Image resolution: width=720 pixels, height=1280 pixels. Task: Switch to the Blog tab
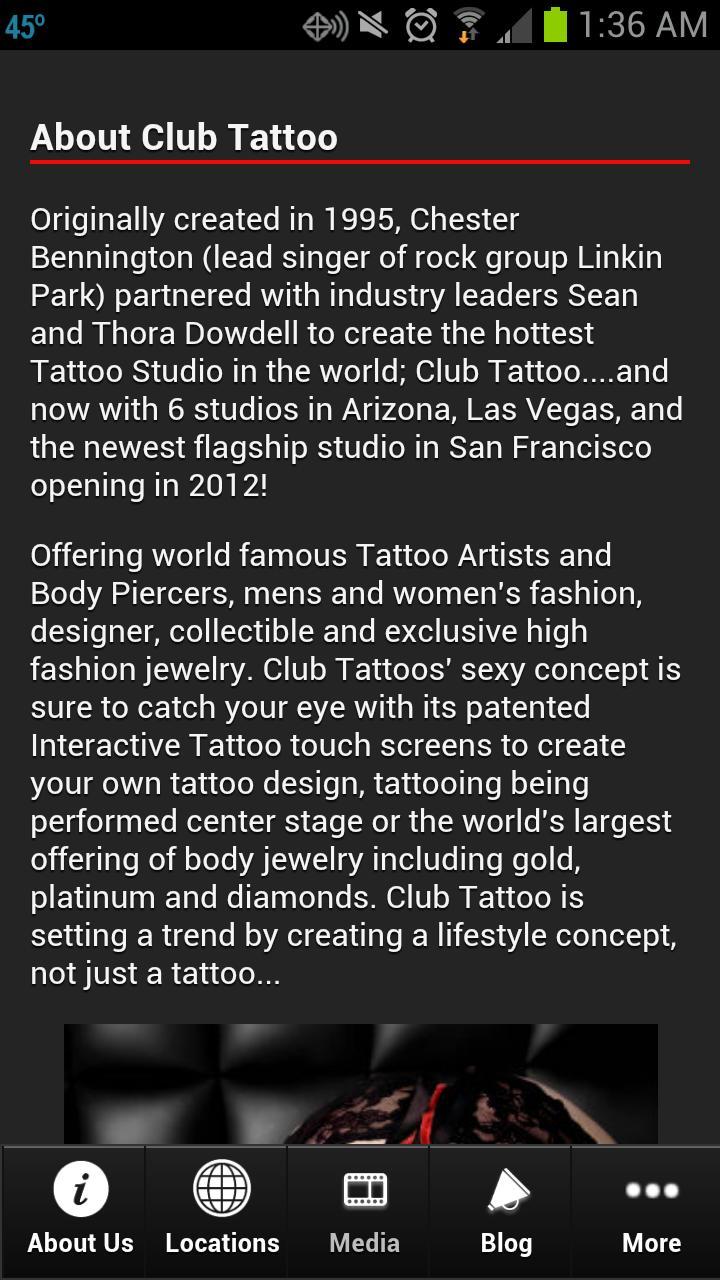tap(506, 1211)
